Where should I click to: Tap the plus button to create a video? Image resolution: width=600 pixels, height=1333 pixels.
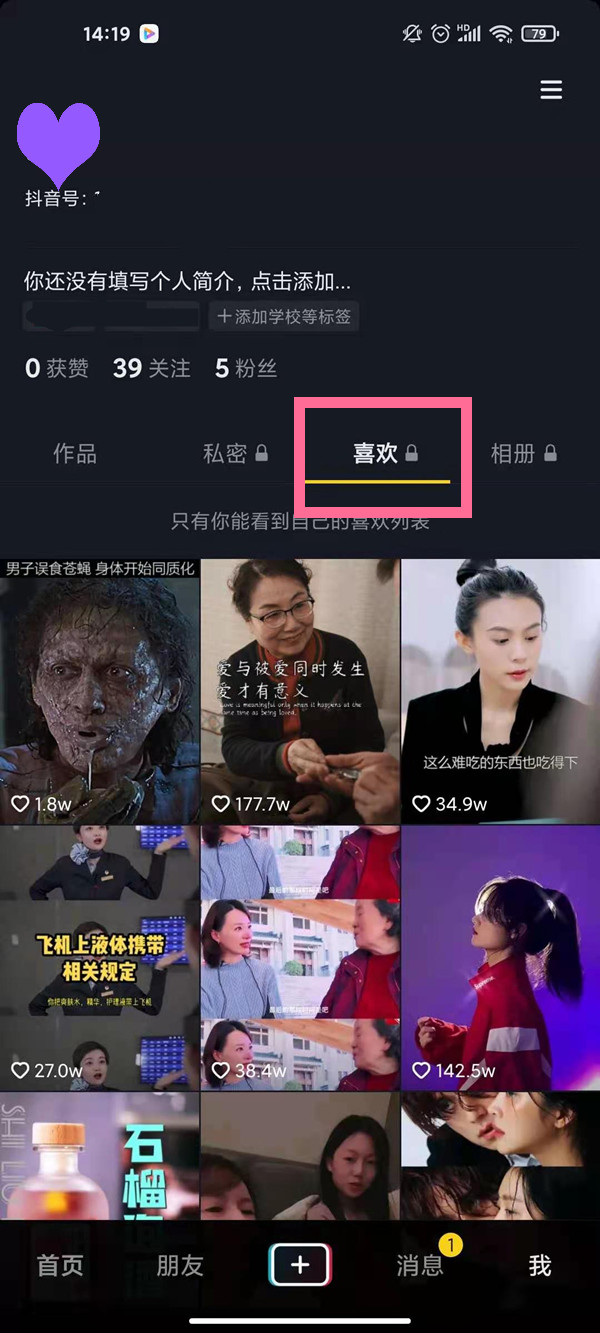(x=300, y=1265)
